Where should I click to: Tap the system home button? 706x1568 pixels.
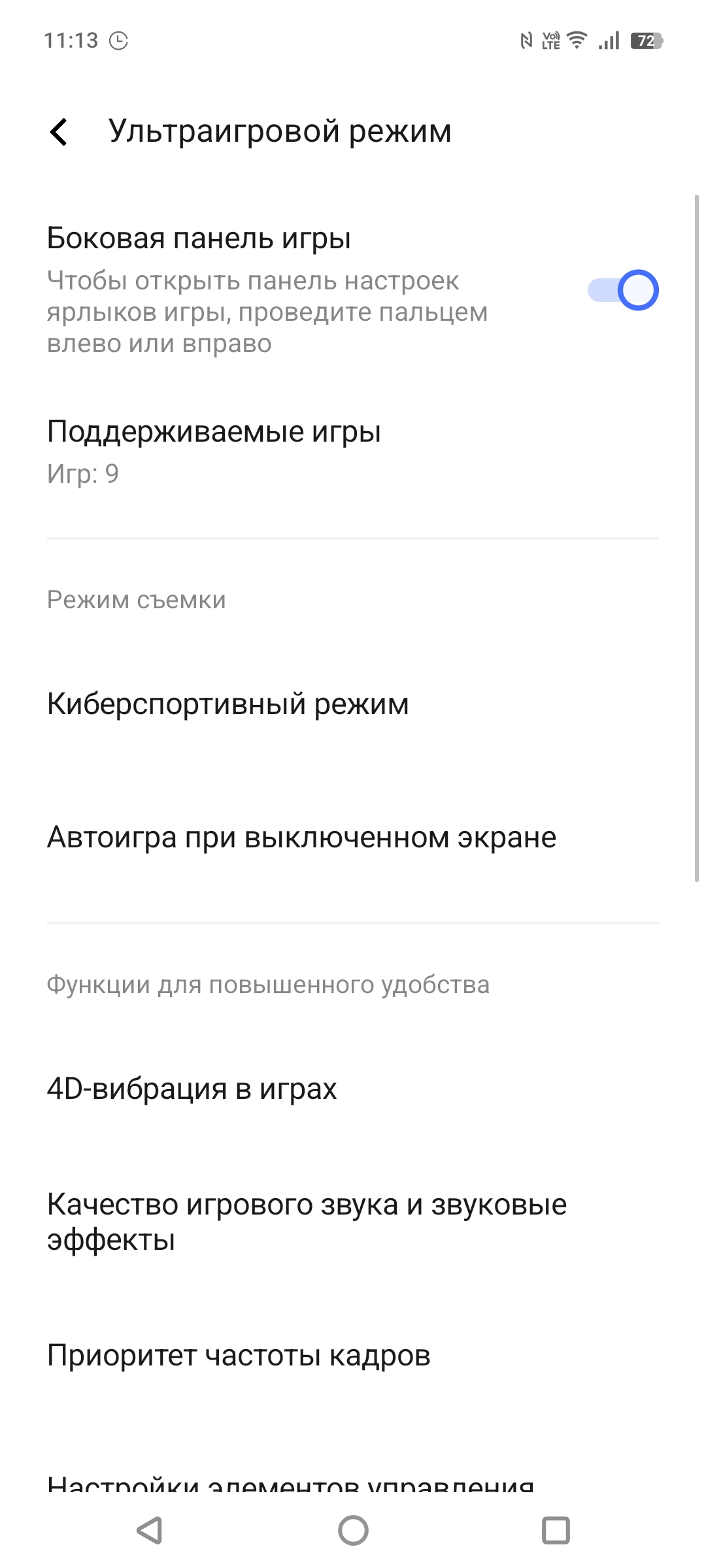pyautogui.click(x=353, y=1530)
